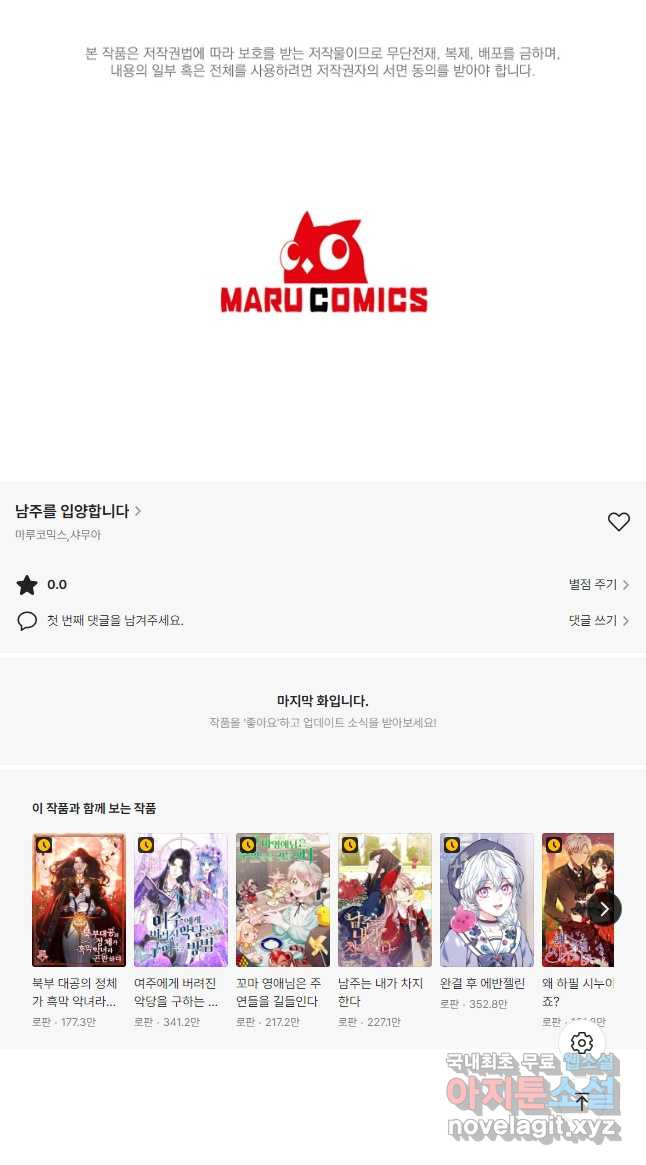Show next recommended titles with arrow
The image size is (646, 1165).
coord(604,908)
